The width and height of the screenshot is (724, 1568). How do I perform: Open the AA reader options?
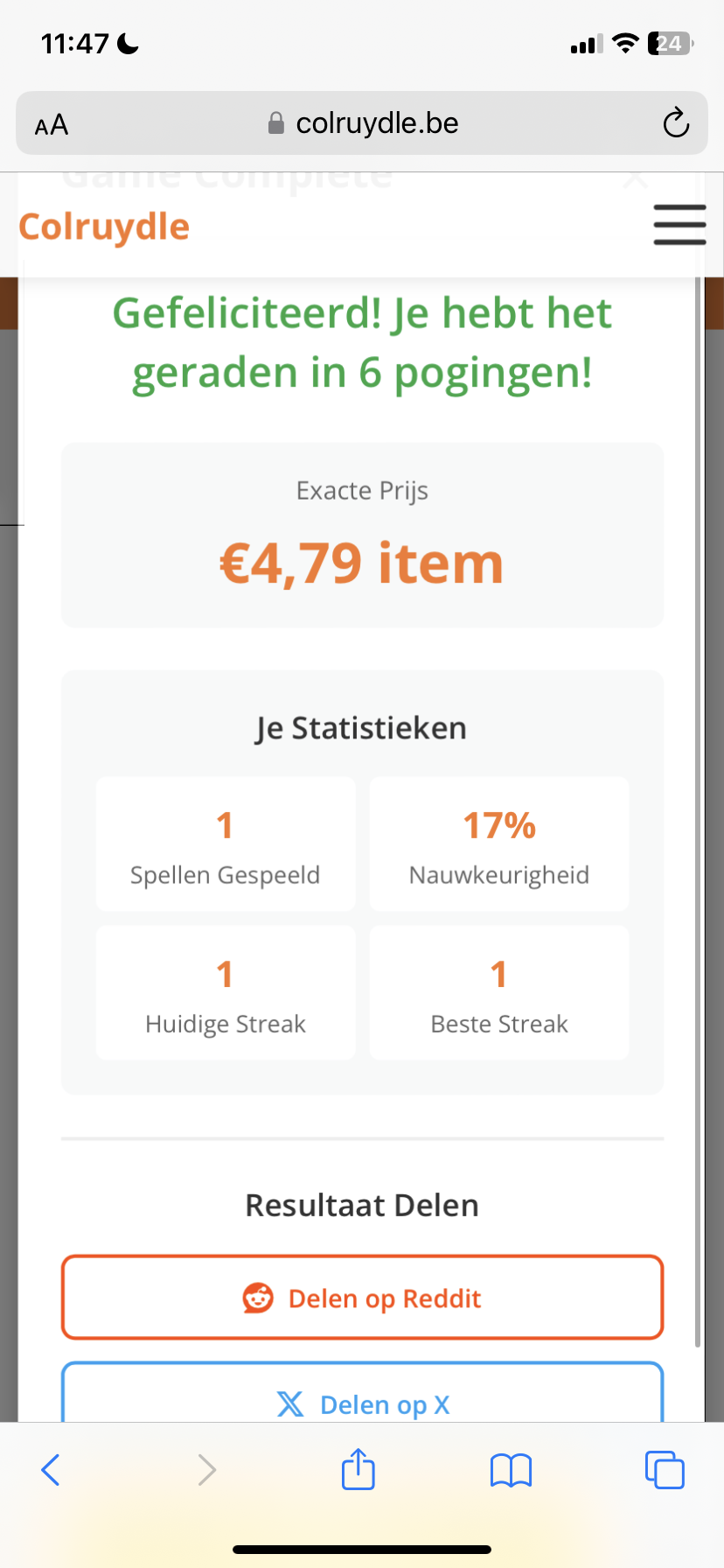52,124
